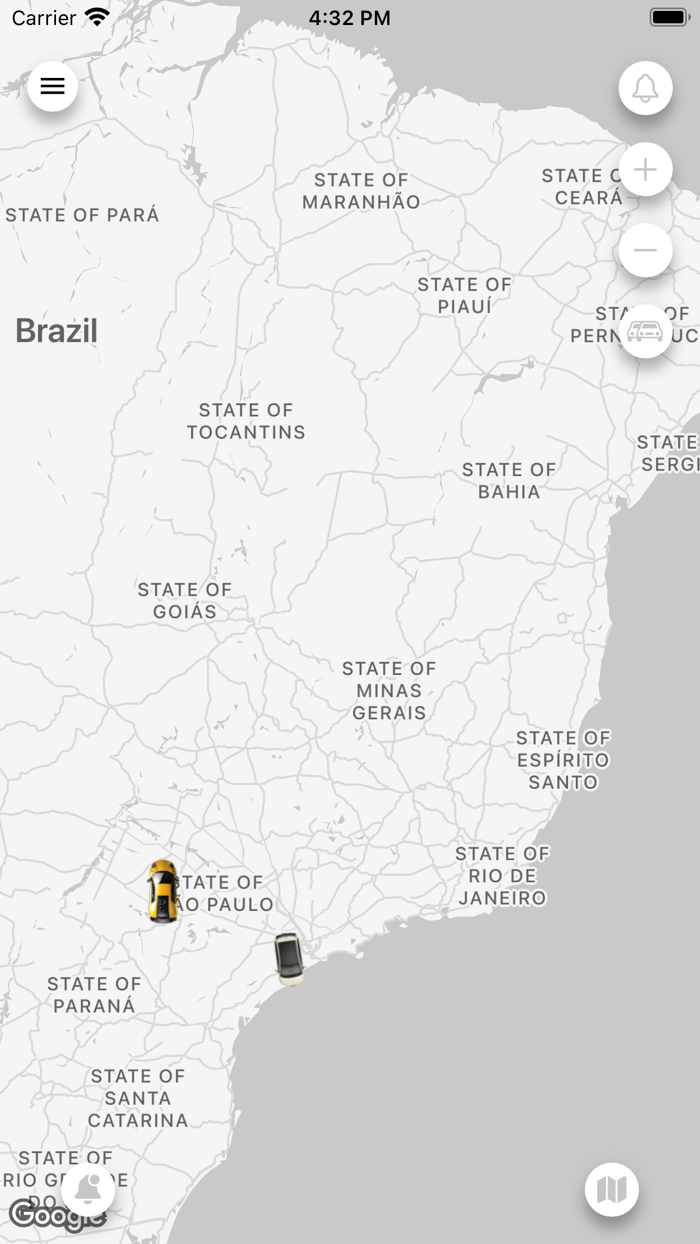700x1244 pixels.
Task: Select the white car marker
Action: click(x=289, y=959)
